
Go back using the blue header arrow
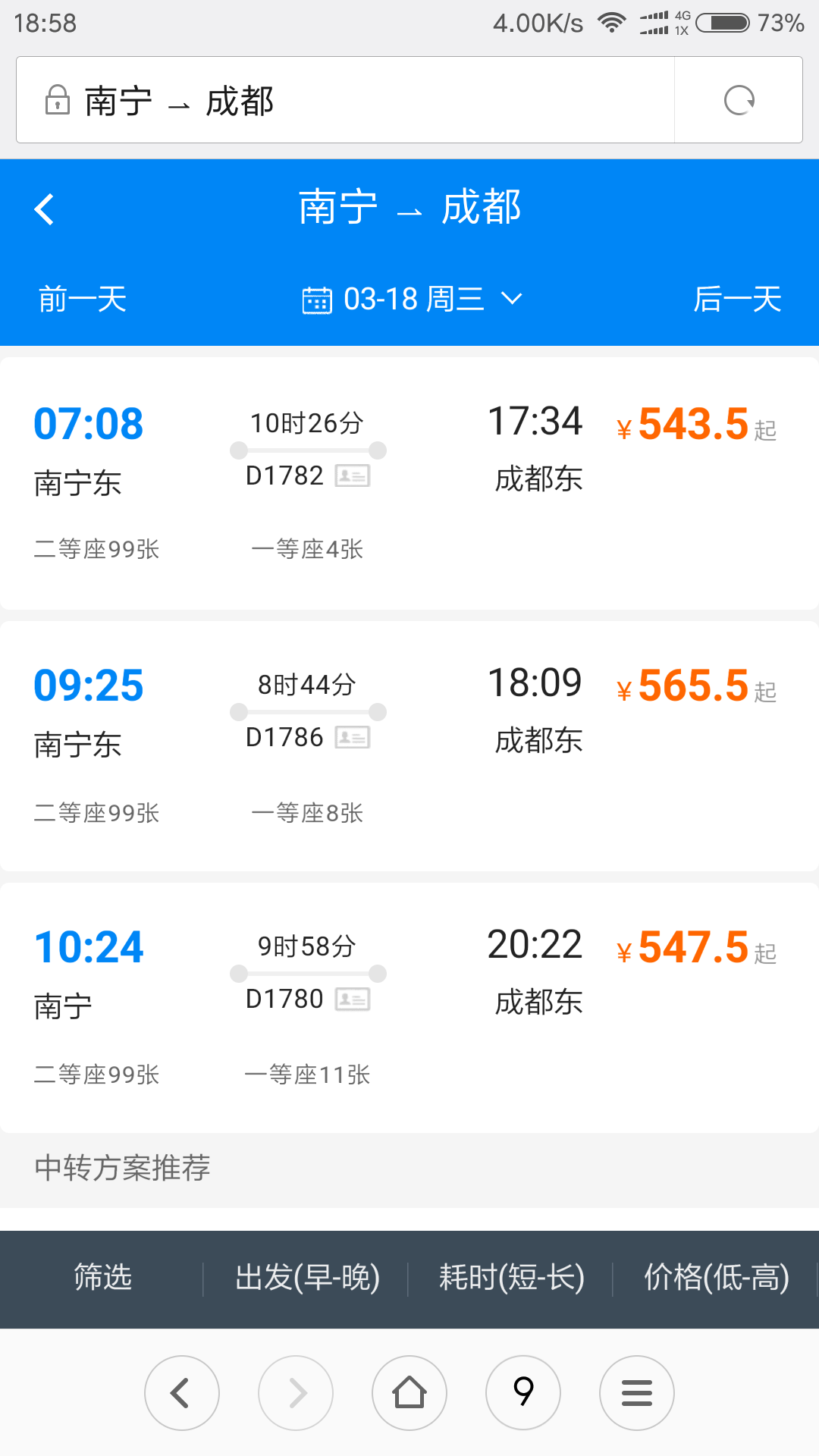tap(45, 209)
